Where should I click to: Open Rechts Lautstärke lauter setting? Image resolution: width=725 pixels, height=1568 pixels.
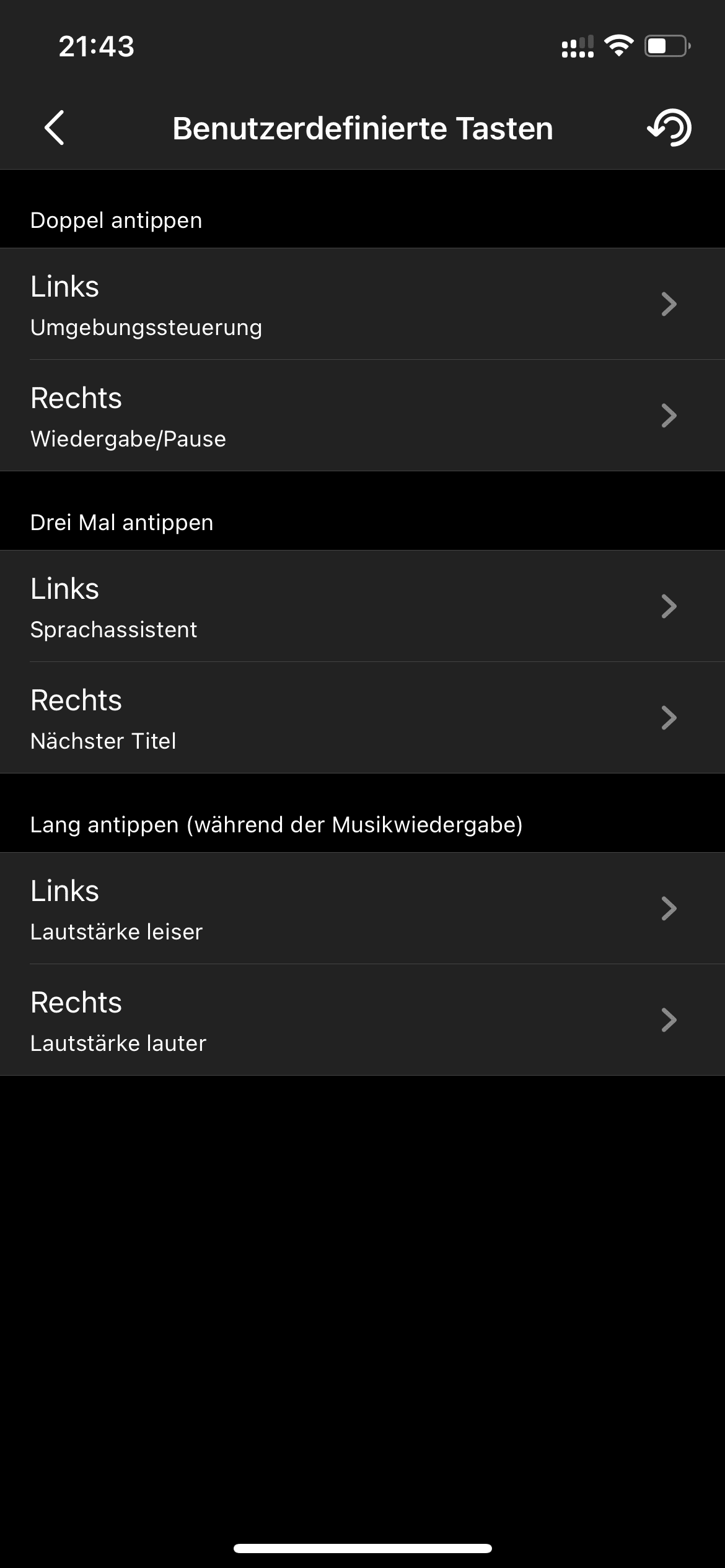point(362,1020)
